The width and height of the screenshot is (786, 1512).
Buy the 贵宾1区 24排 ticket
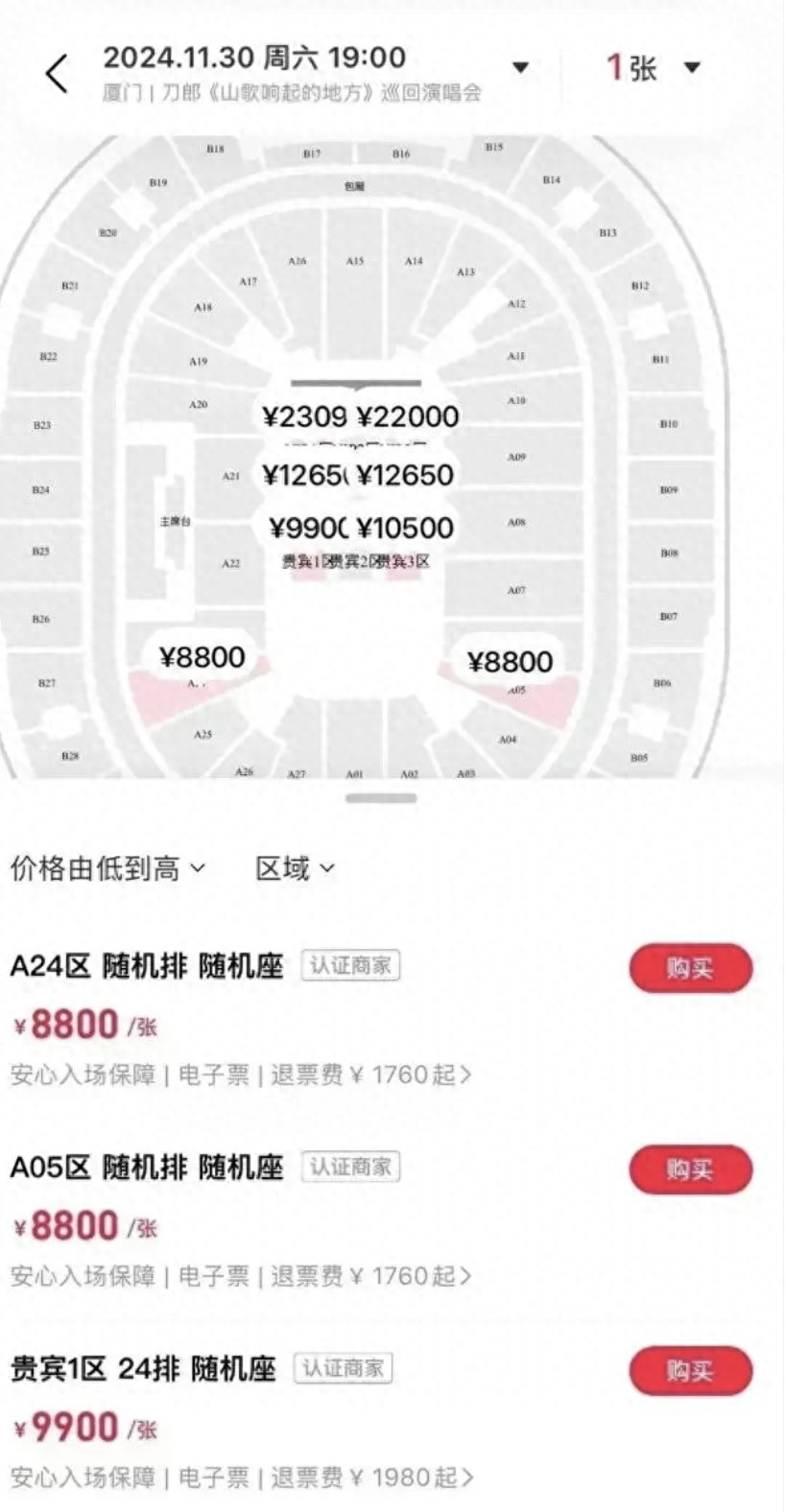click(690, 1371)
